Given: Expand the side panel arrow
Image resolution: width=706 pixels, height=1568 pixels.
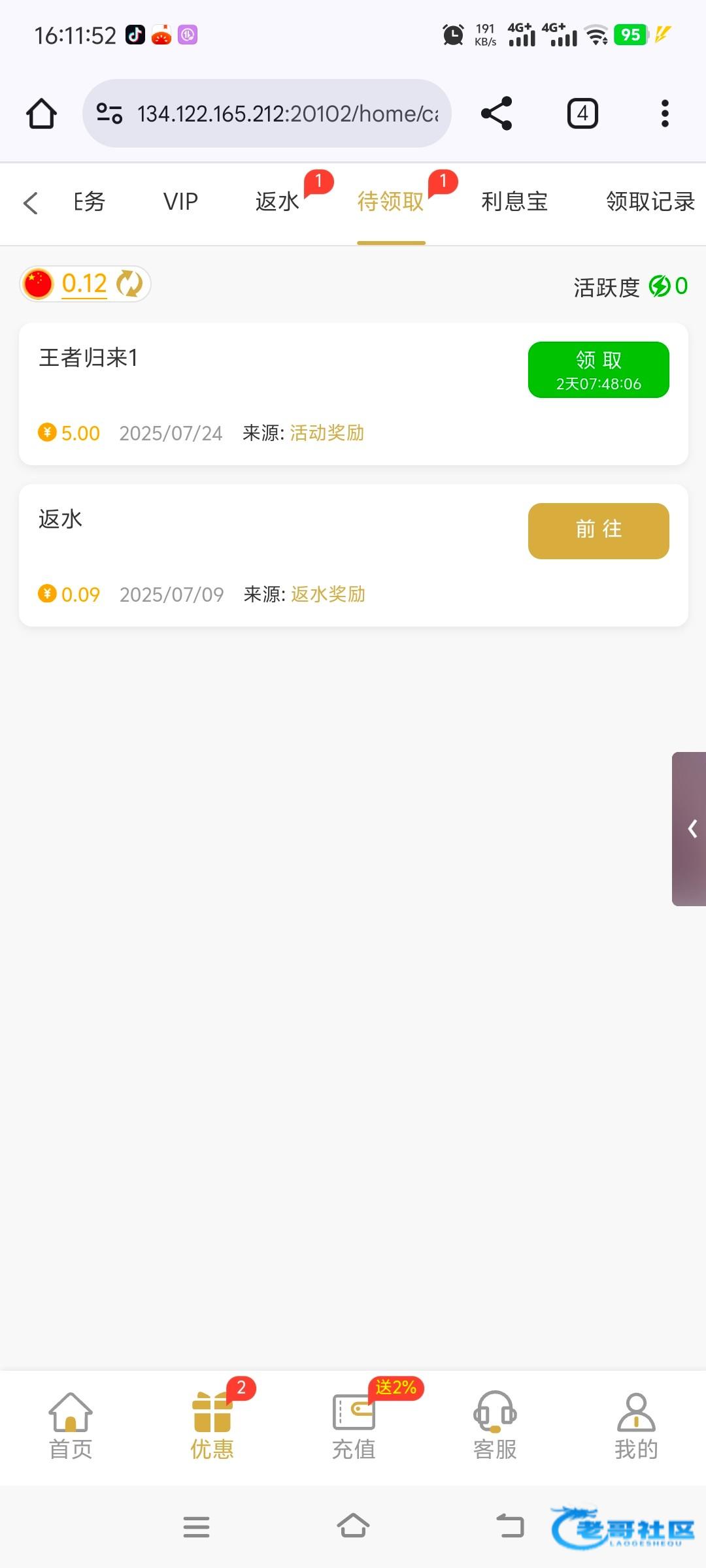Looking at the screenshot, I should pos(690,829).
